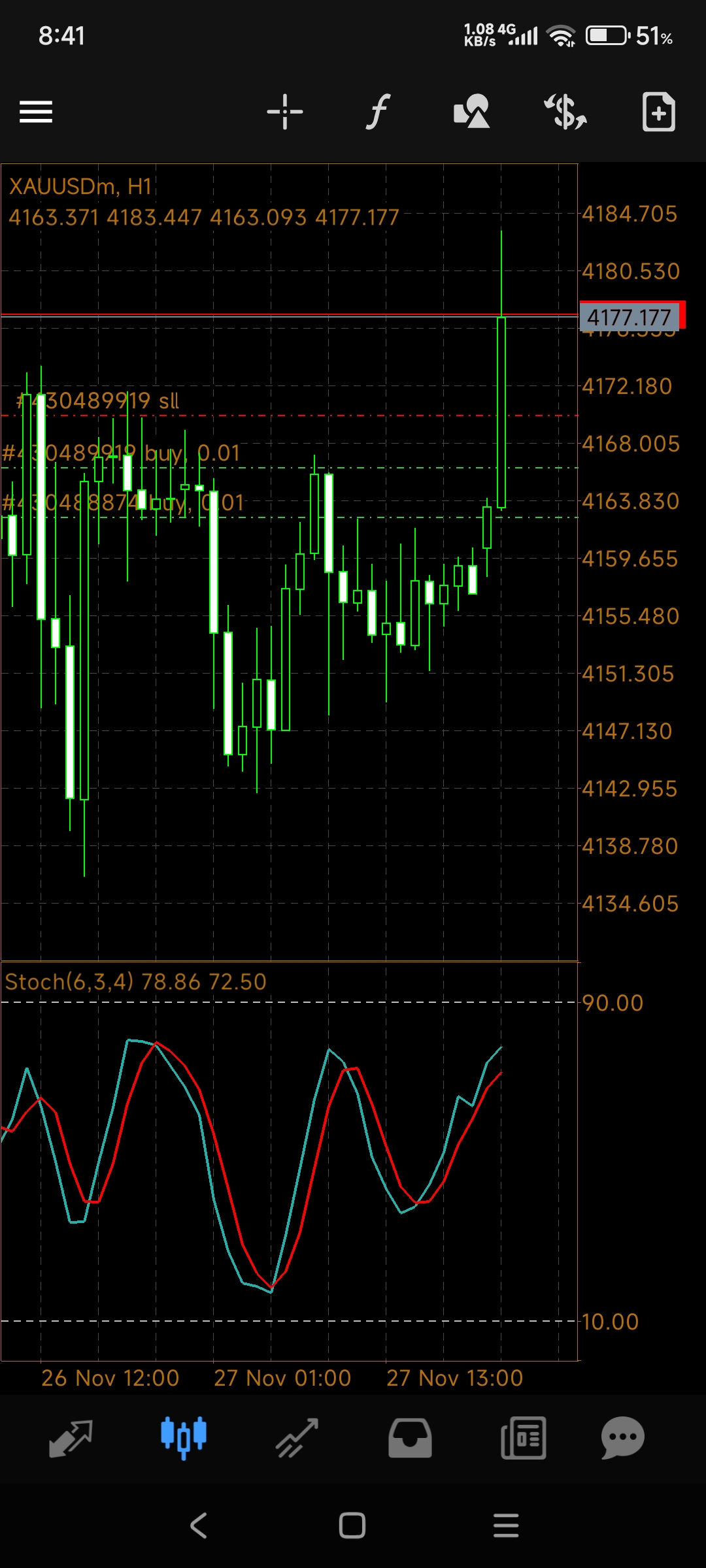
Task: Open the hamburger side menu
Action: point(36,112)
